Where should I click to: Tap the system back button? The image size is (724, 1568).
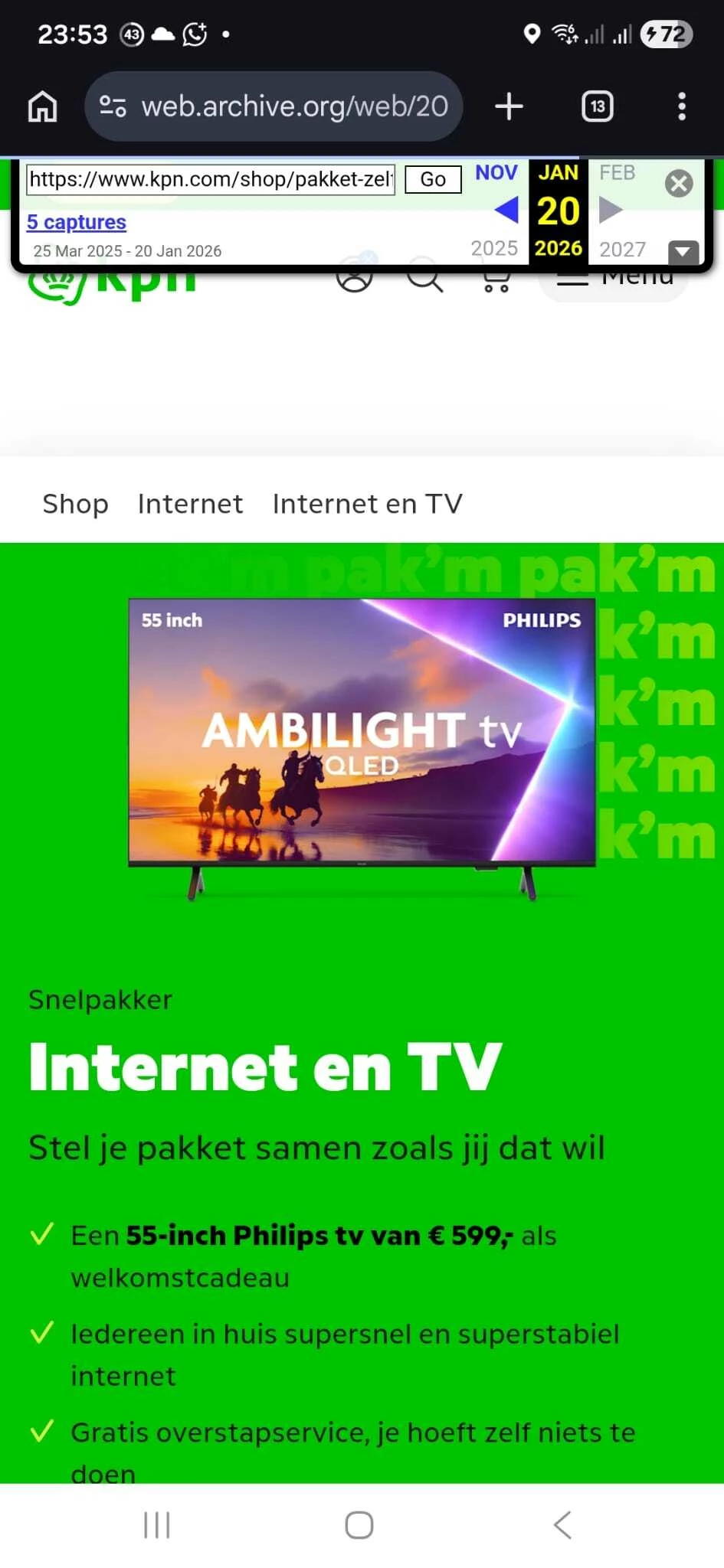(562, 1524)
